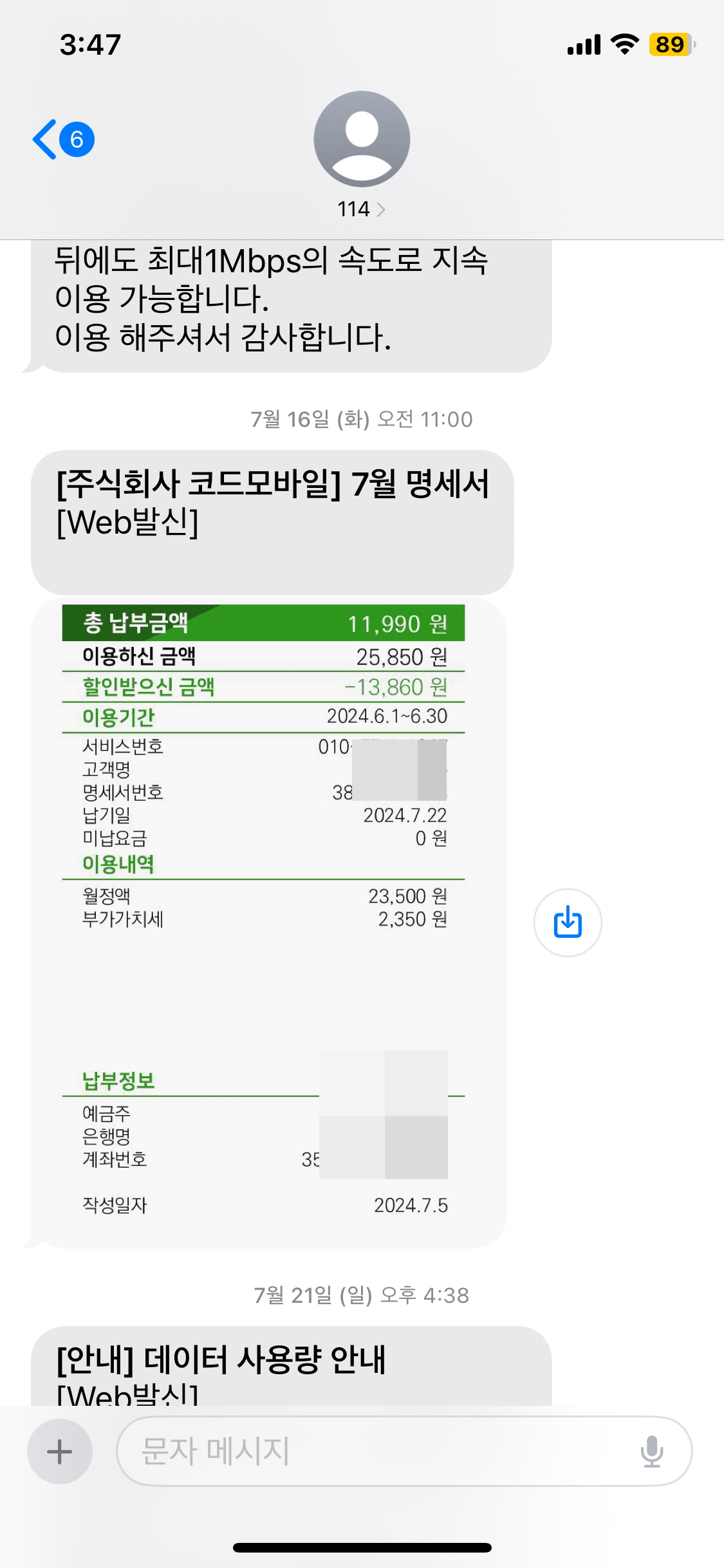Save the July statement image
Screen dimensions: 724x1568
pos(568,922)
